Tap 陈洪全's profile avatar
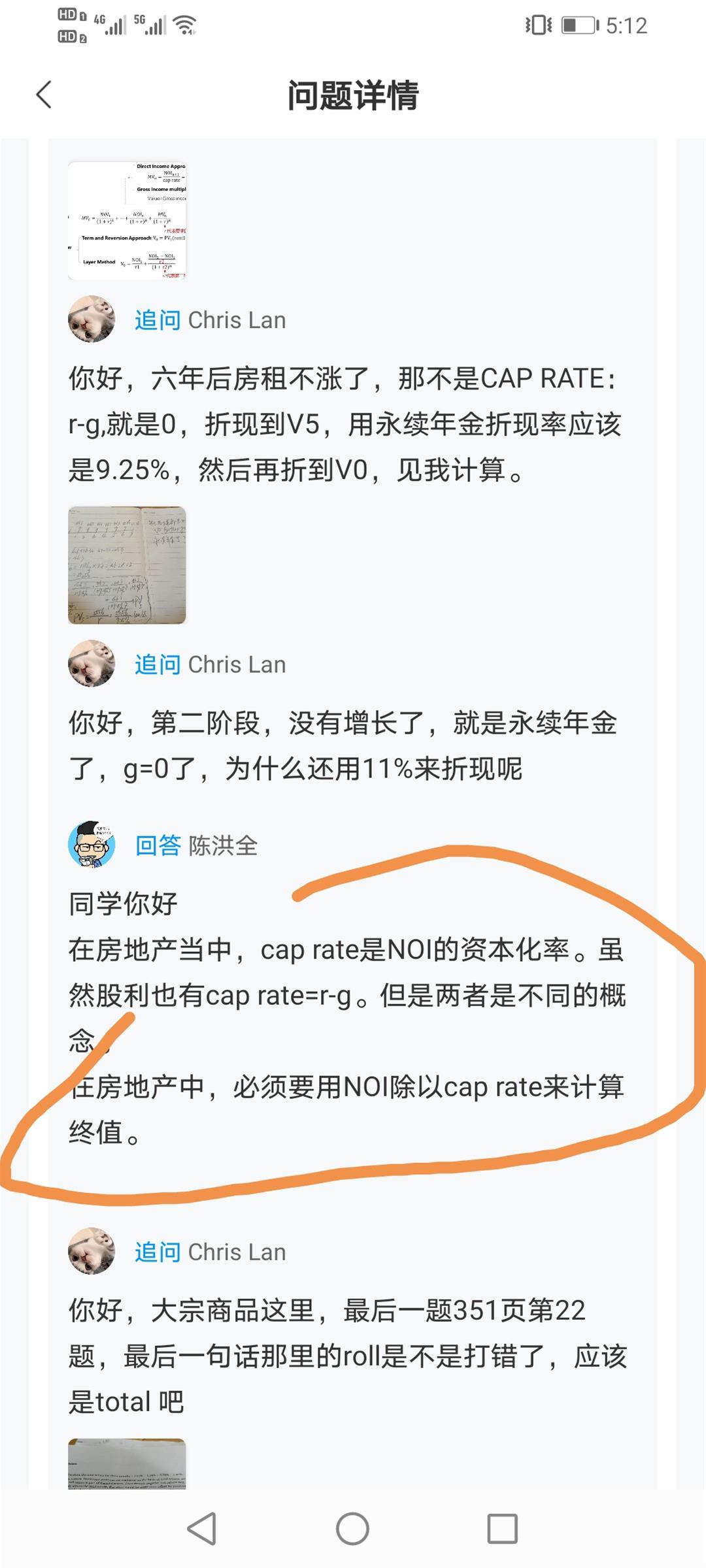This screenshot has height=1568, width=706. pyautogui.click(x=92, y=845)
